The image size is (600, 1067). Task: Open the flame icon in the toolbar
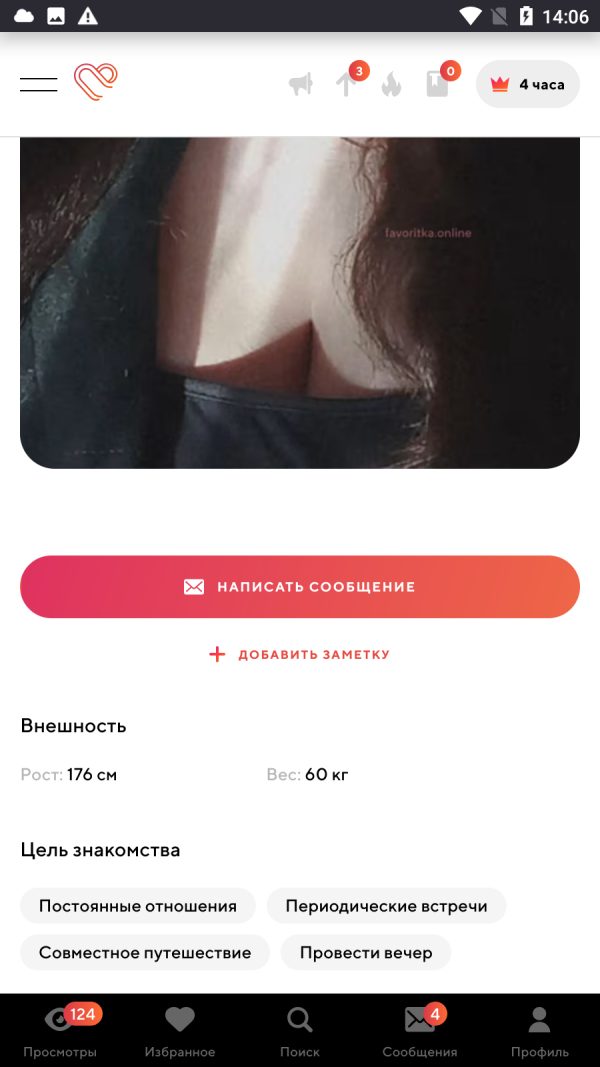tap(391, 84)
